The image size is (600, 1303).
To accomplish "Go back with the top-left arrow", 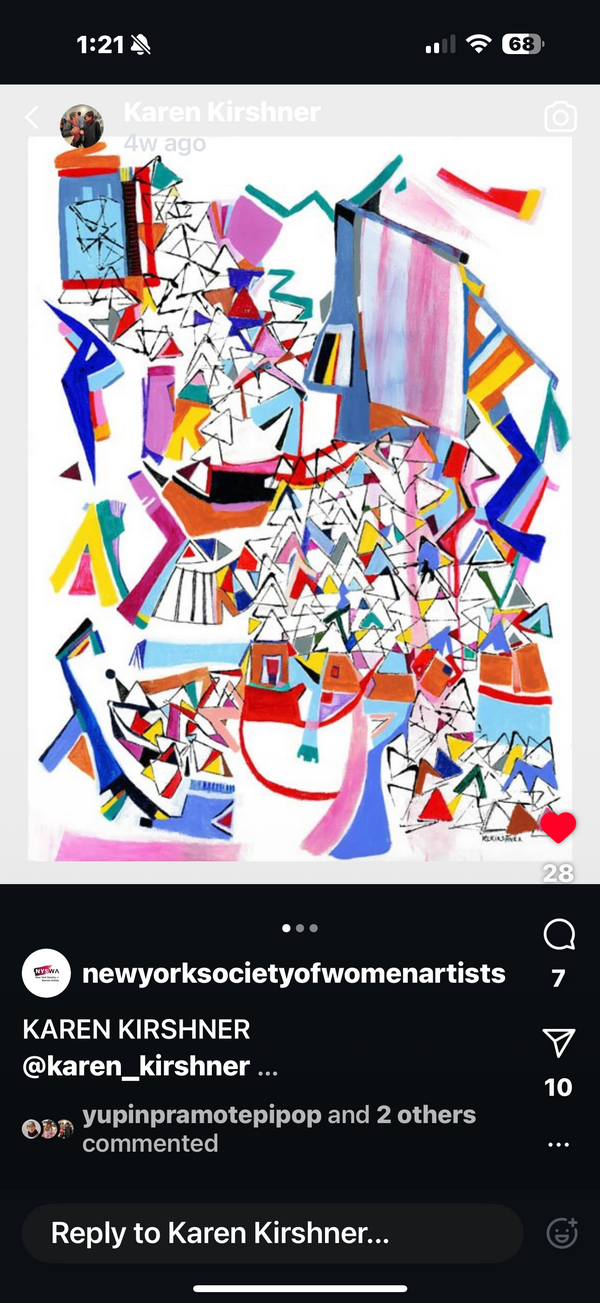I will [x=31, y=118].
